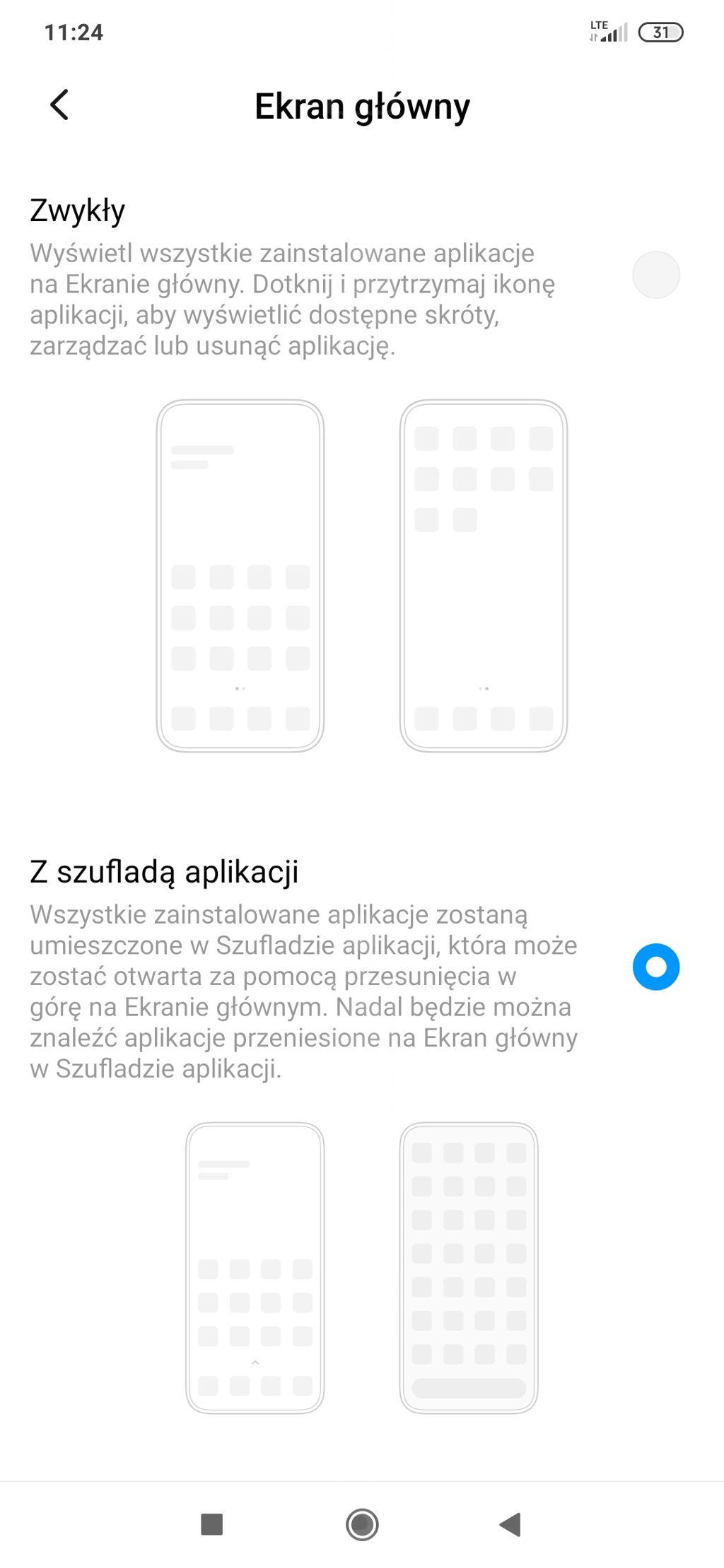724x1568 pixels.
Task: Open recent apps with the square button
Action: (x=212, y=1524)
